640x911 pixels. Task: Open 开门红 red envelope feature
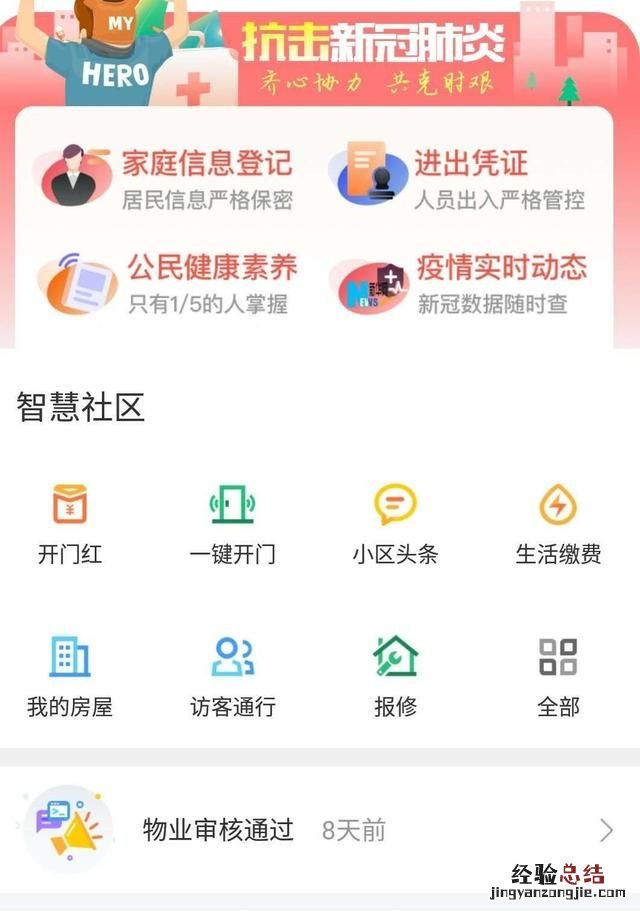click(x=70, y=523)
